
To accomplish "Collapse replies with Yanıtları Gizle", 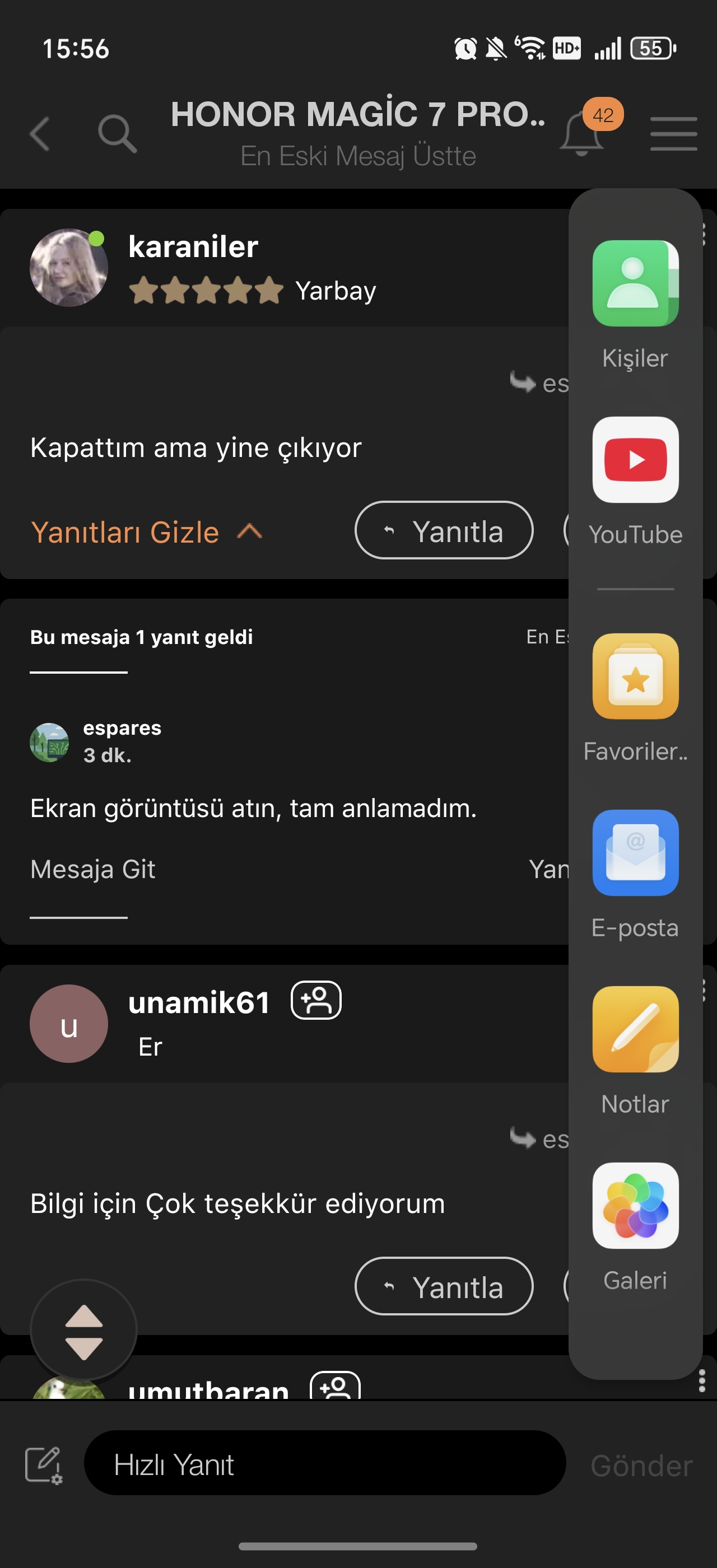I will click(x=147, y=532).
